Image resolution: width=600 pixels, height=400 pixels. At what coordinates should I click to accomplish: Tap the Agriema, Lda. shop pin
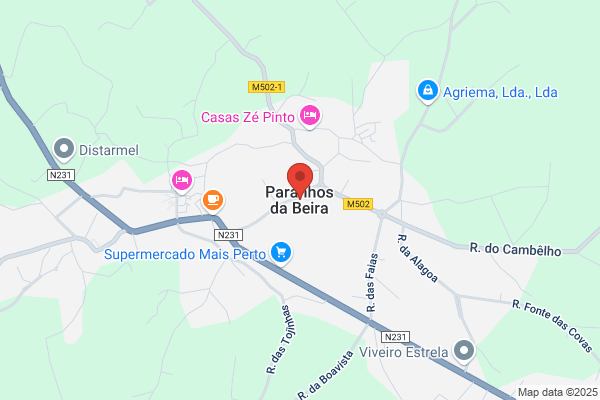(427, 91)
